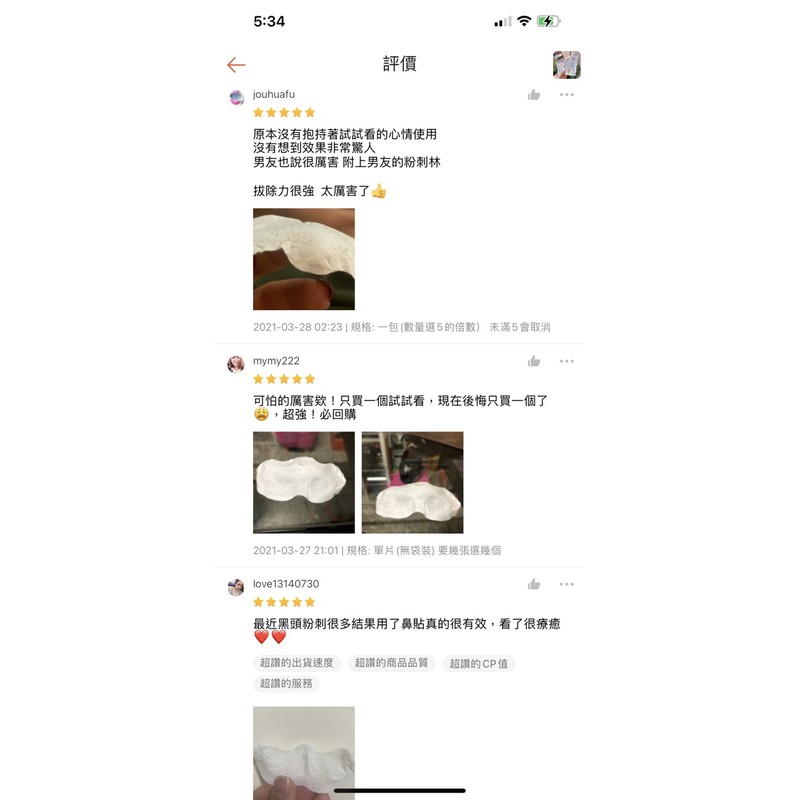The width and height of the screenshot is (800, 800).
Task: View the photo in jouhuafu's review
Action: tap(304, 259)
